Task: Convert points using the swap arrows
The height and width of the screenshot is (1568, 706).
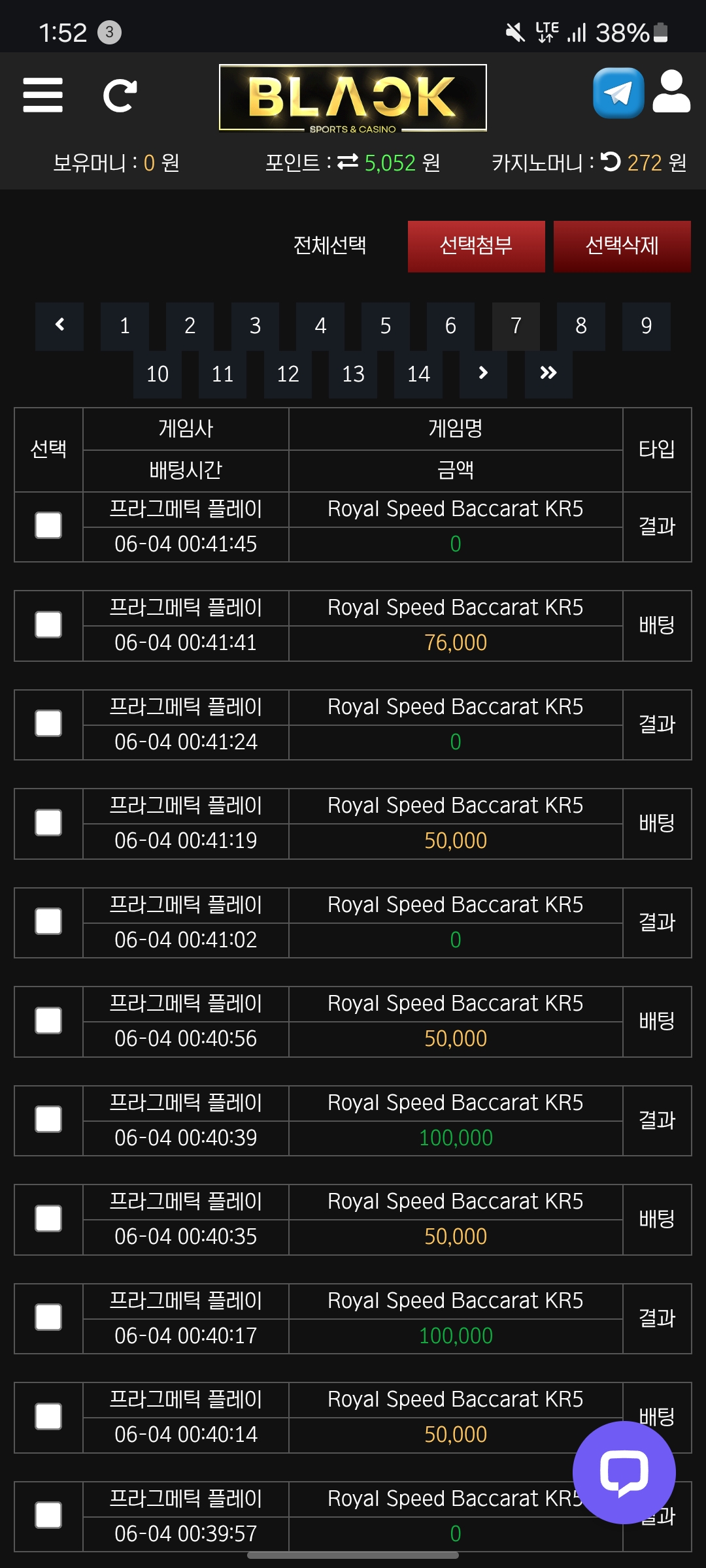Action: [348, 161]
